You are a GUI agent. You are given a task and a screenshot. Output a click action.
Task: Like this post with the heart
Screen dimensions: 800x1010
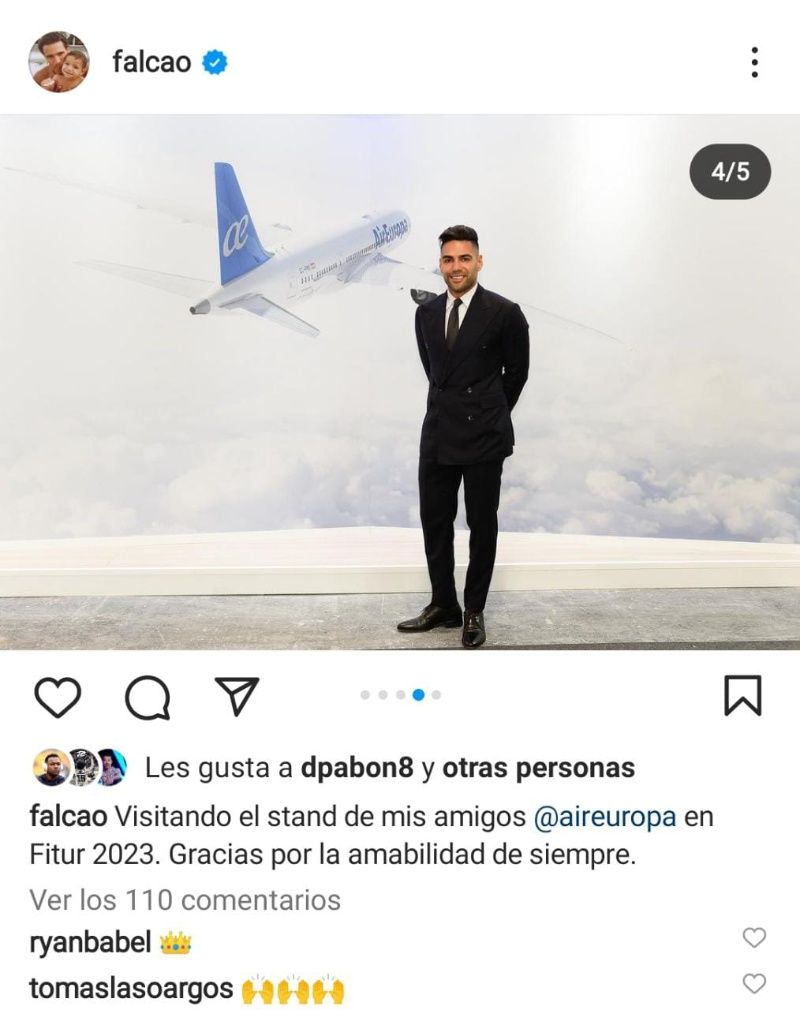[57, 696]
